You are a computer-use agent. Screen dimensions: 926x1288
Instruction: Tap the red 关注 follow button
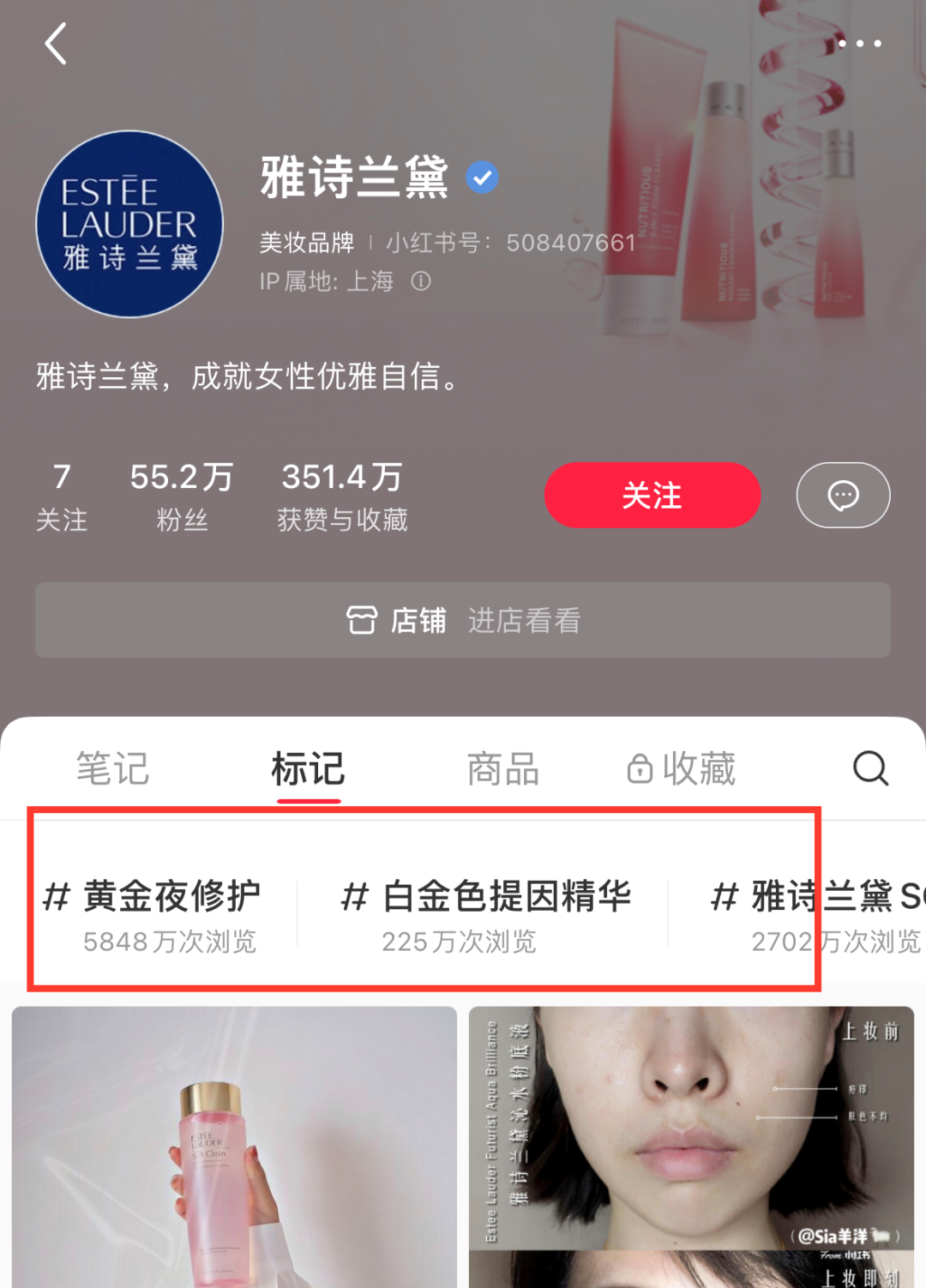pyautogui.click(x=652, y=495)
